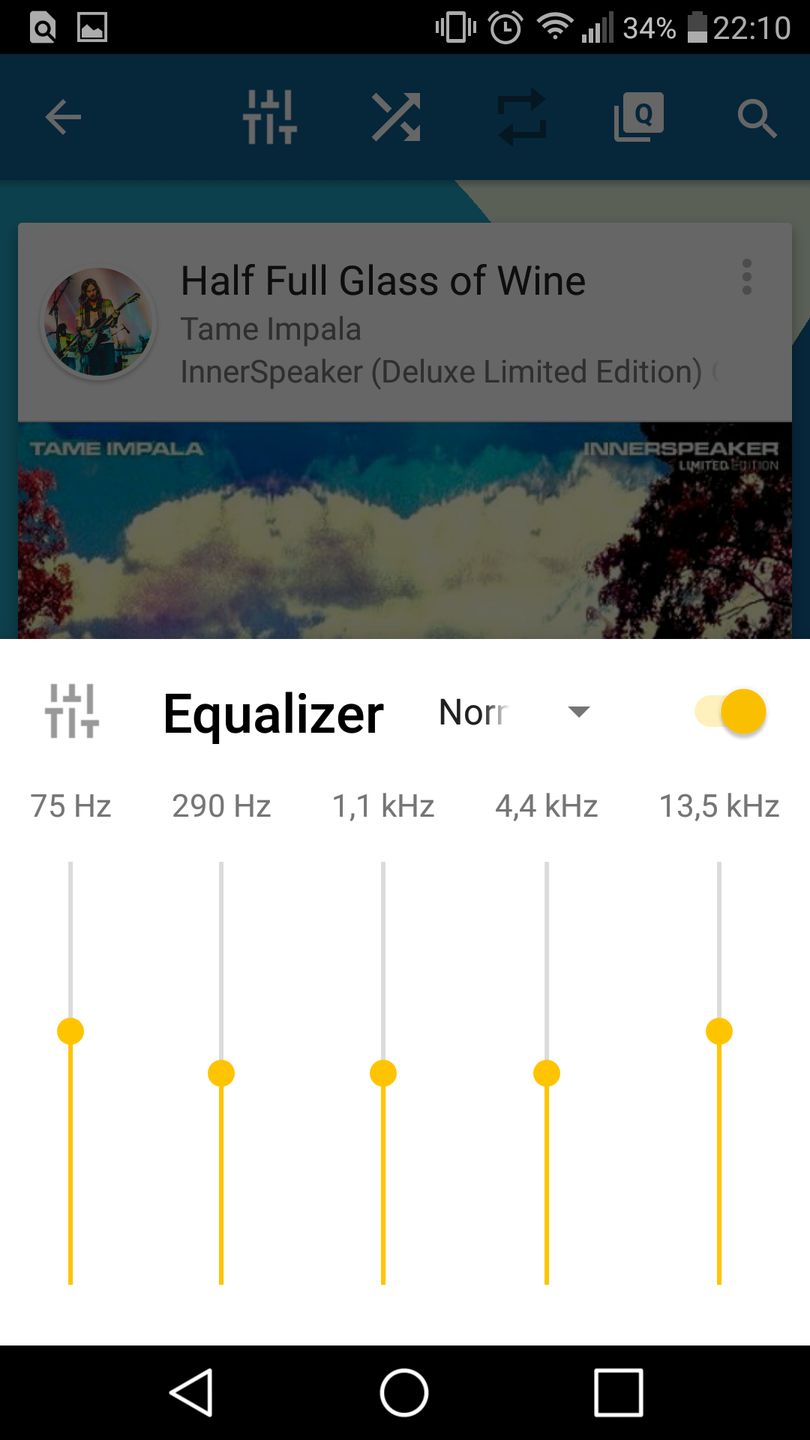Open equalizer icon in the toolbar
Viewport: 810px width, 1440px height.
270,118
